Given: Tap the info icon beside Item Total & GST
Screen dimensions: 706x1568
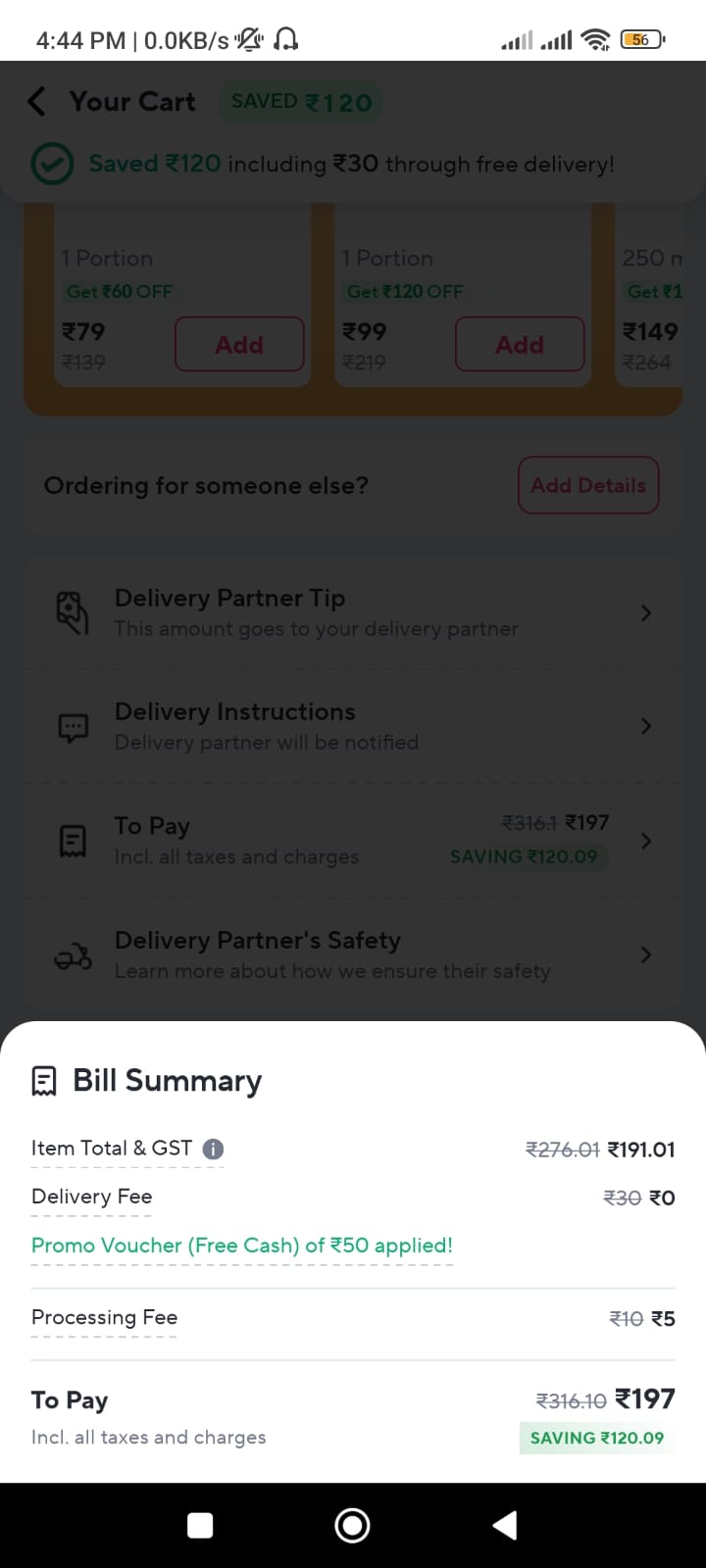Looking at the screenshot, I should click(213, 1149).
